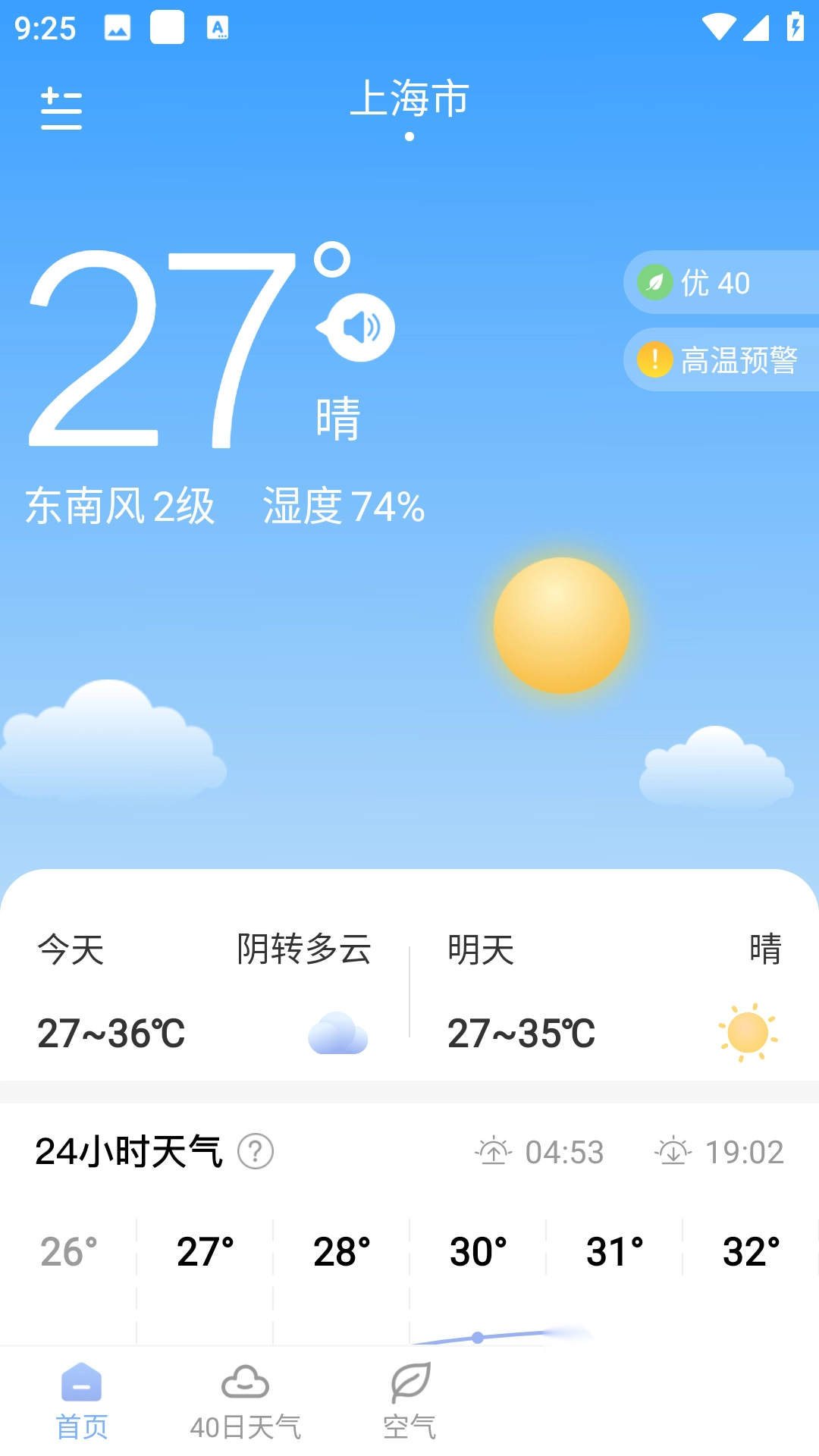This screenshot has width=819, height=1456.
Task: Select the 30° hourly forecast column
Action: click(478, 1247)
